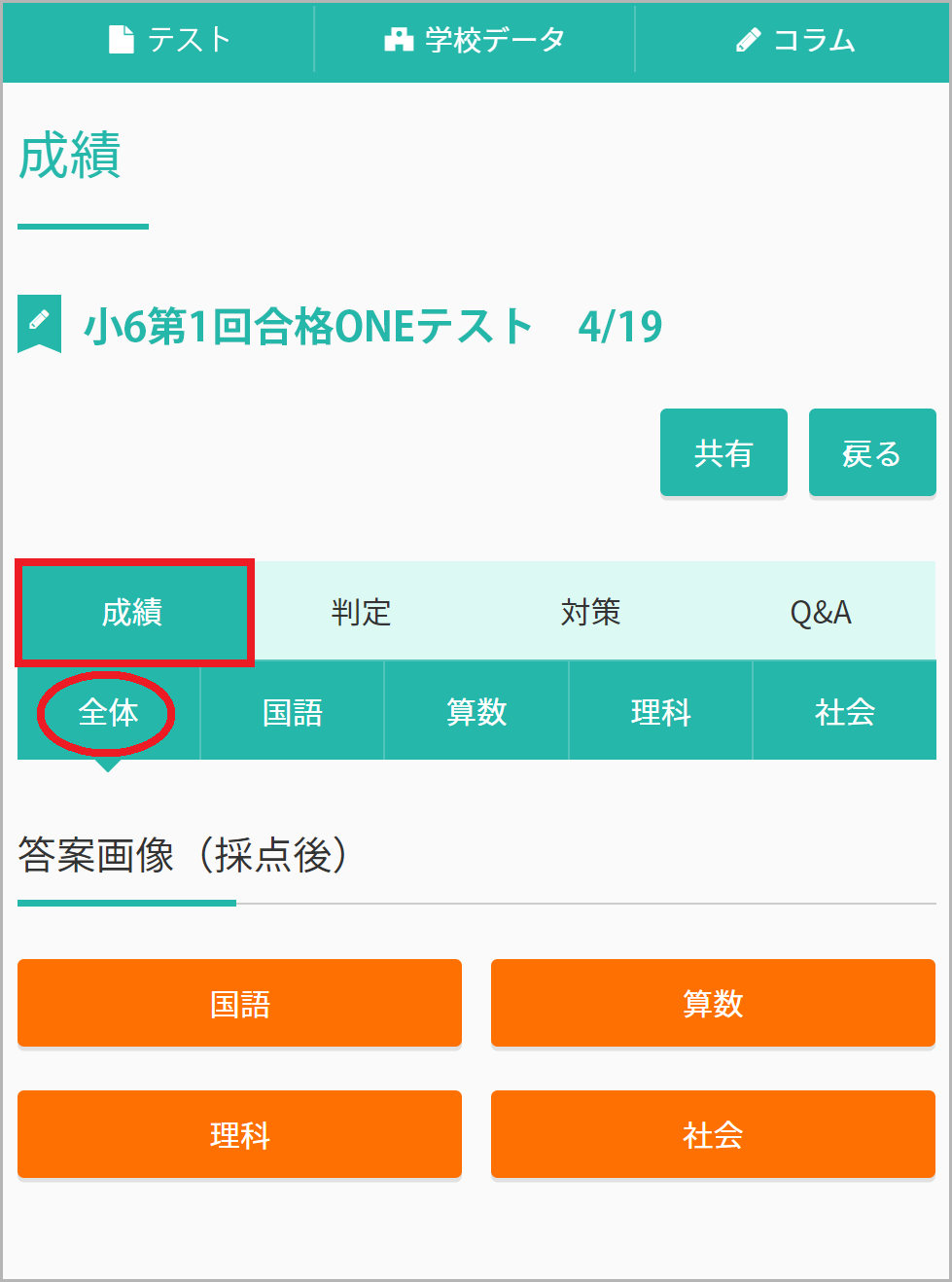952x1282 pixels.
Task: Select the 成績 tab
Action: pos(133,613)
